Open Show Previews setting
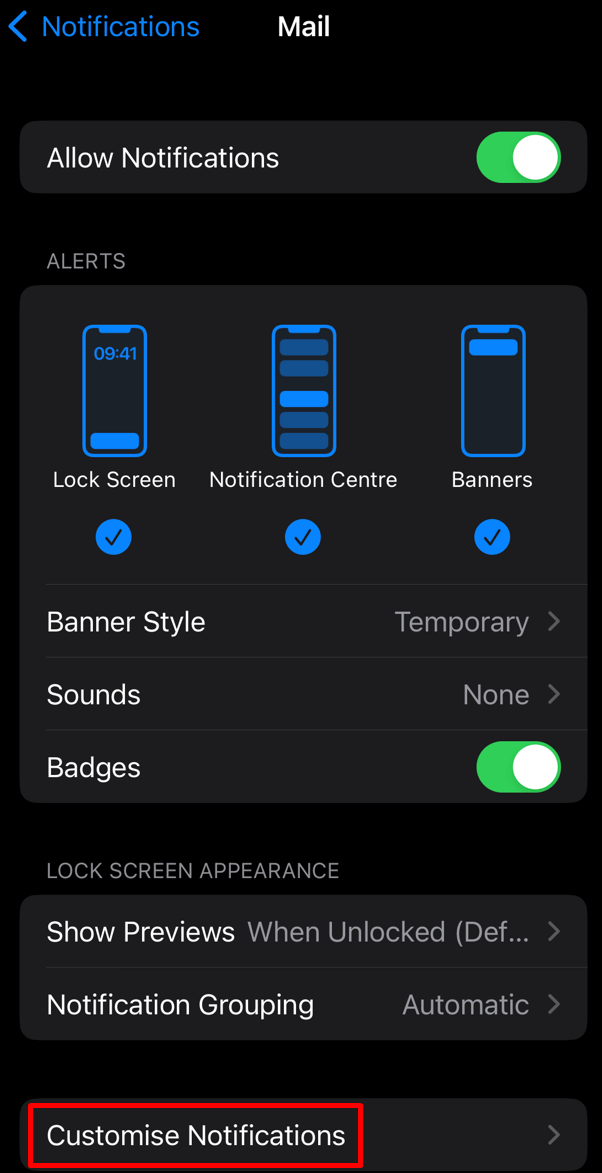 point(304,931)
